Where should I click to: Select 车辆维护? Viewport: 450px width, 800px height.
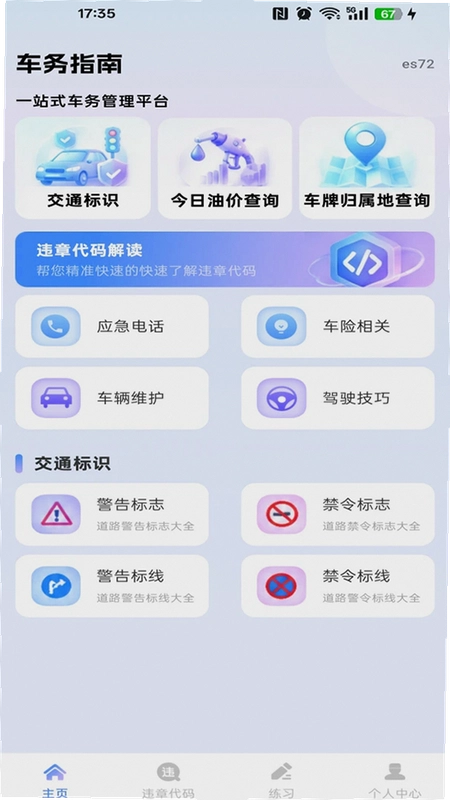click(112, 398)
